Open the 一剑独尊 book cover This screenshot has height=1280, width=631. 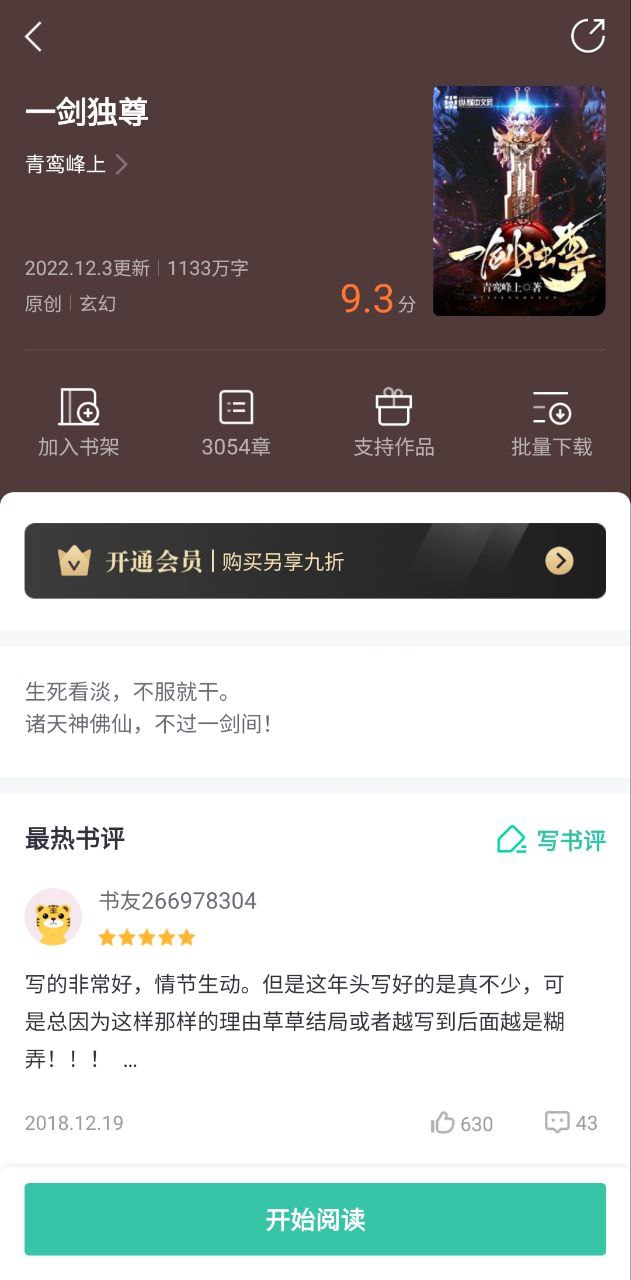(x=518, y=201)
